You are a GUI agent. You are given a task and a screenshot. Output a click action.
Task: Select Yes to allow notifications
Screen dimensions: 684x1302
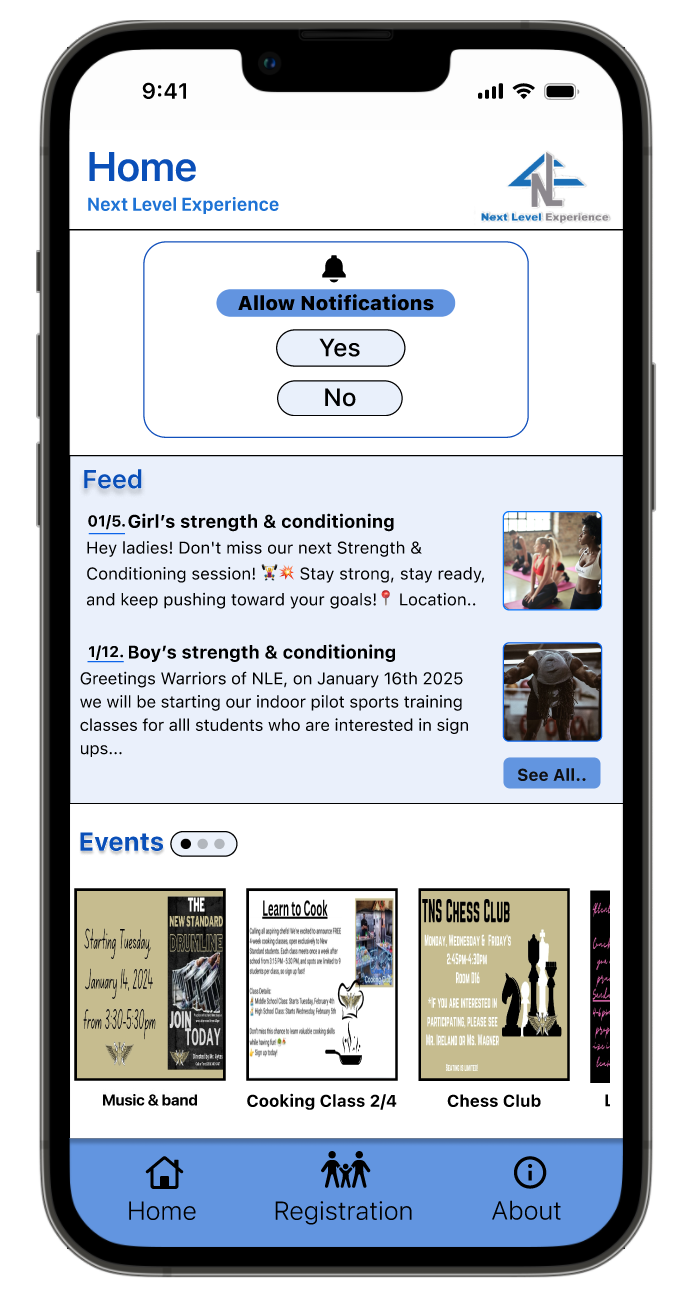[340, 348]
